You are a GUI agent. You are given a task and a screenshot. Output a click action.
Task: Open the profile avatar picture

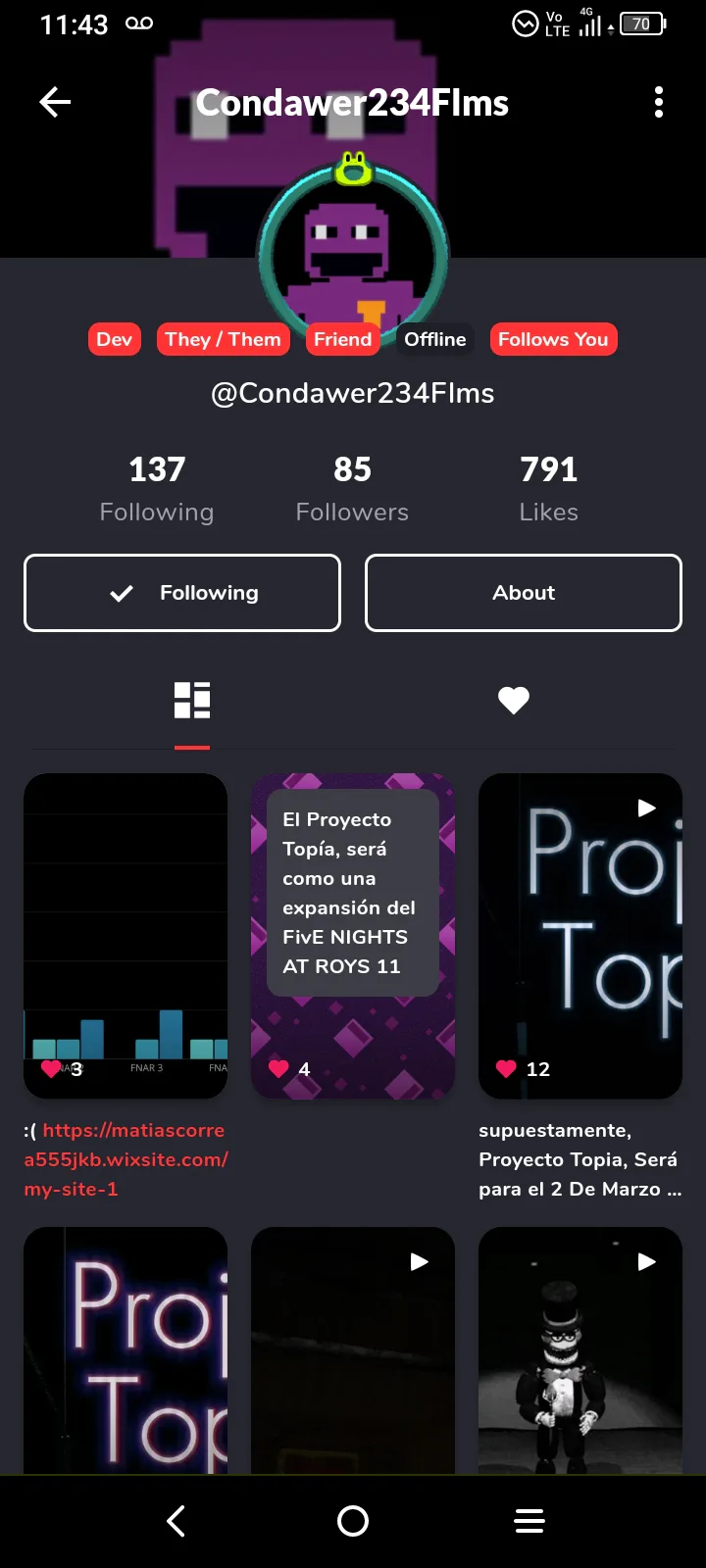[x=353, y=257]
